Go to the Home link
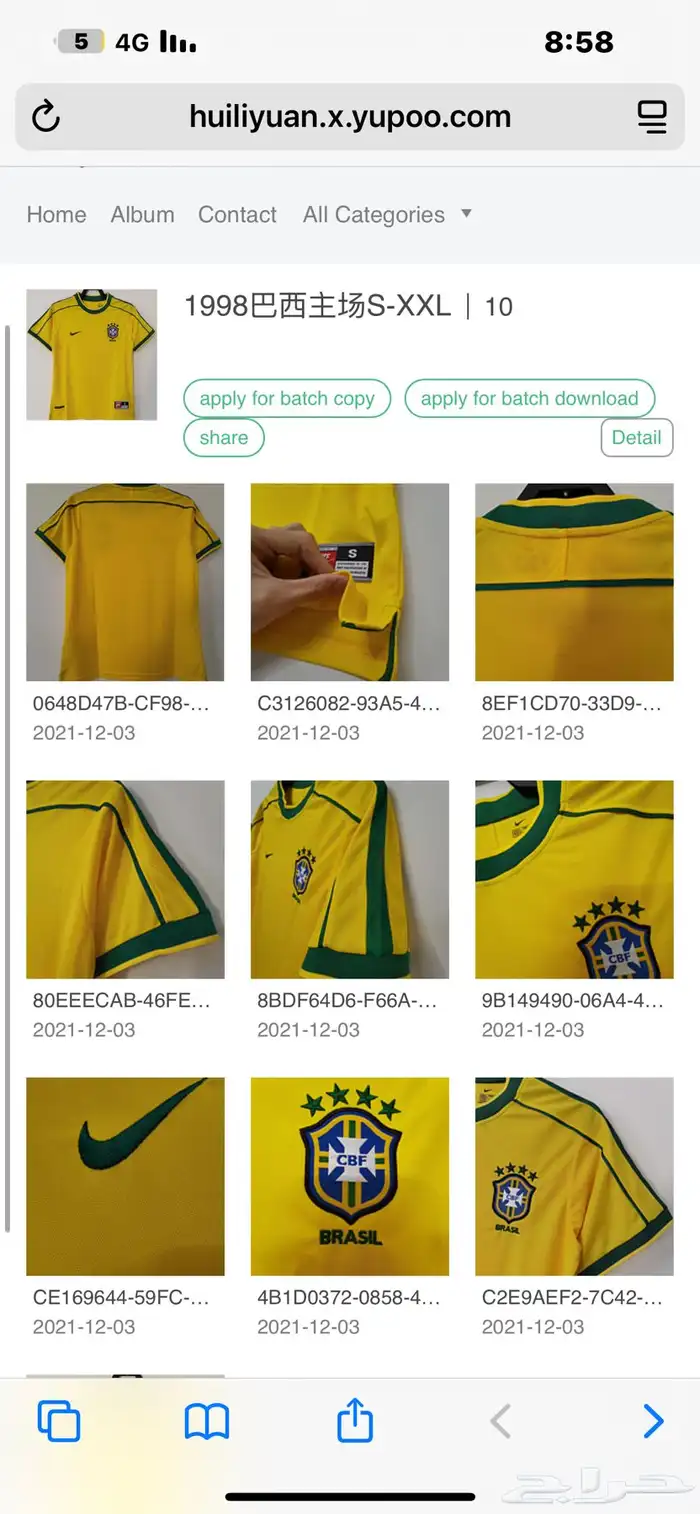This screenshot has height=1514, width=700. 56,214
